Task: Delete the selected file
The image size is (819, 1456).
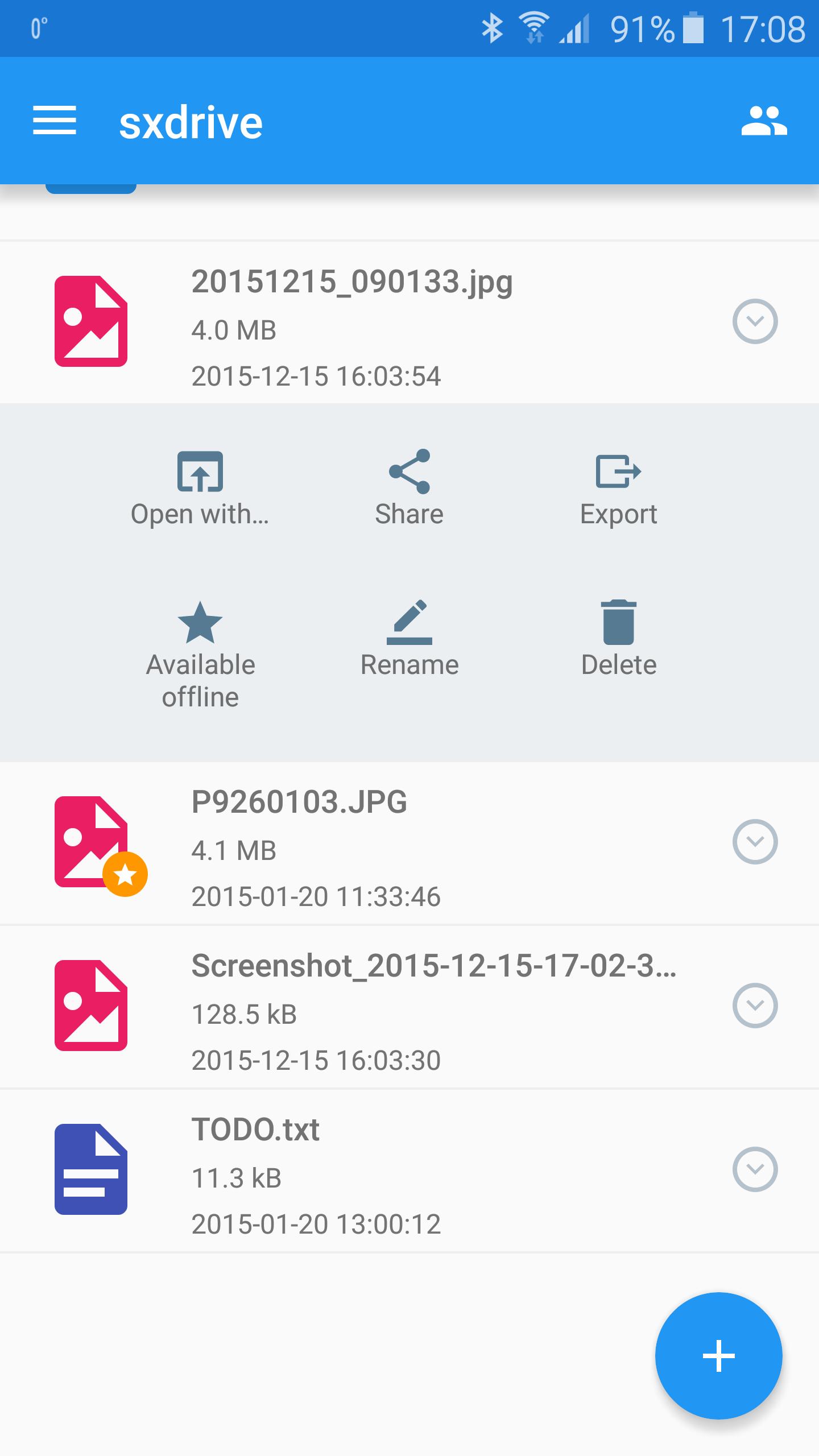Action: click(618, 638)
